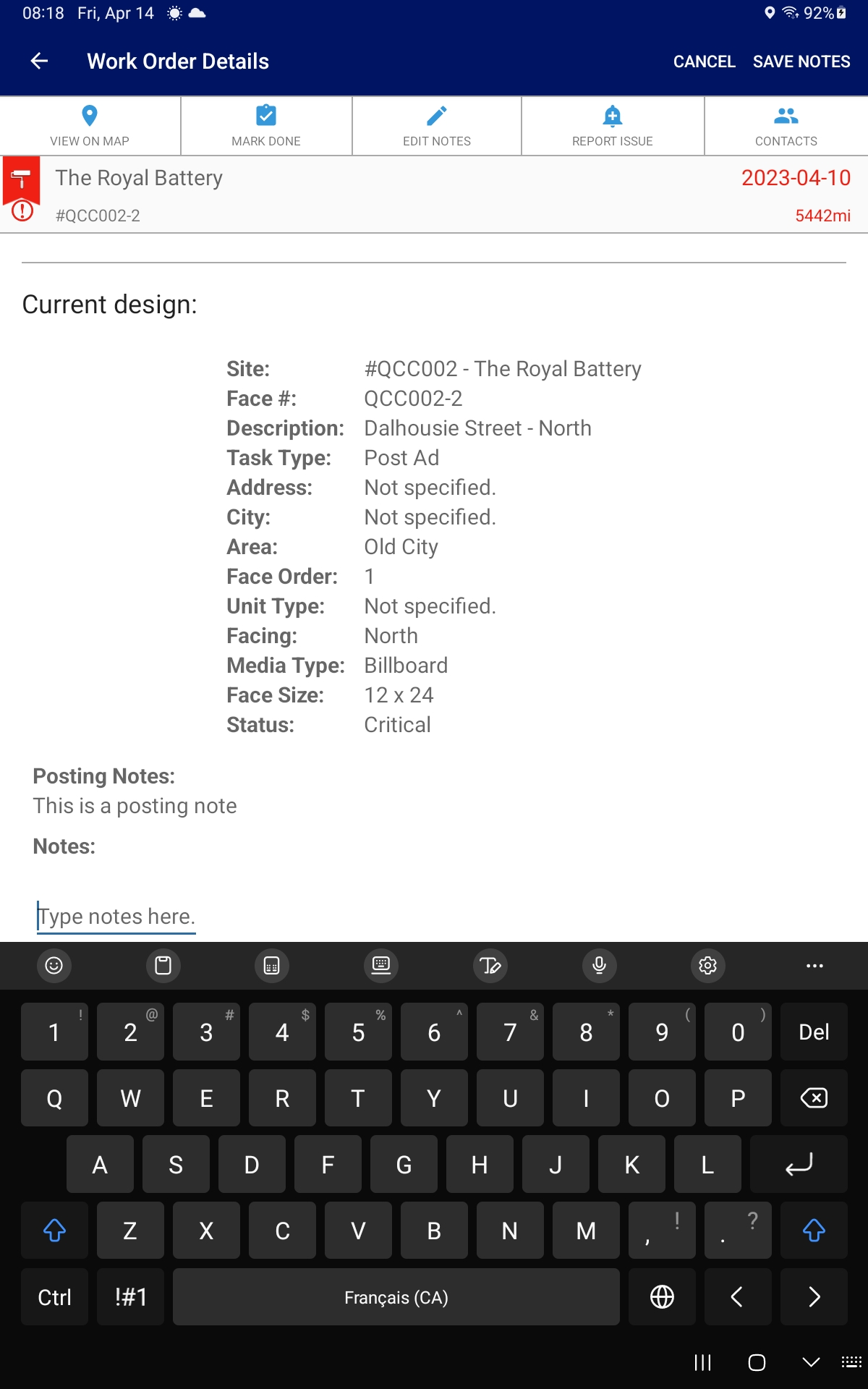The width and height of the screenshot is (868, 1389).
Task: Open keyboard settings gear
Action: 707,966
